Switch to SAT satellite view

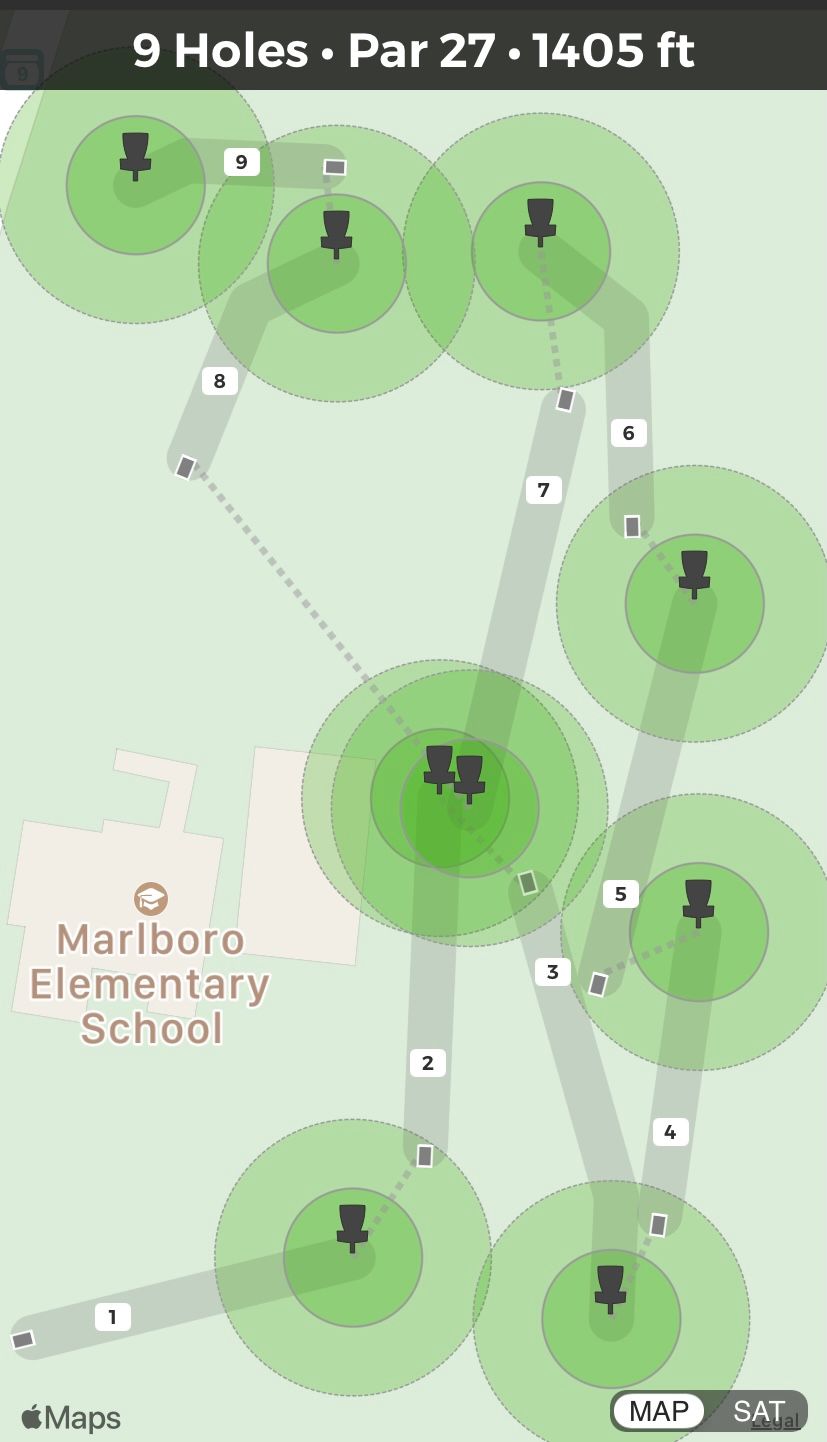point(759,1411)
